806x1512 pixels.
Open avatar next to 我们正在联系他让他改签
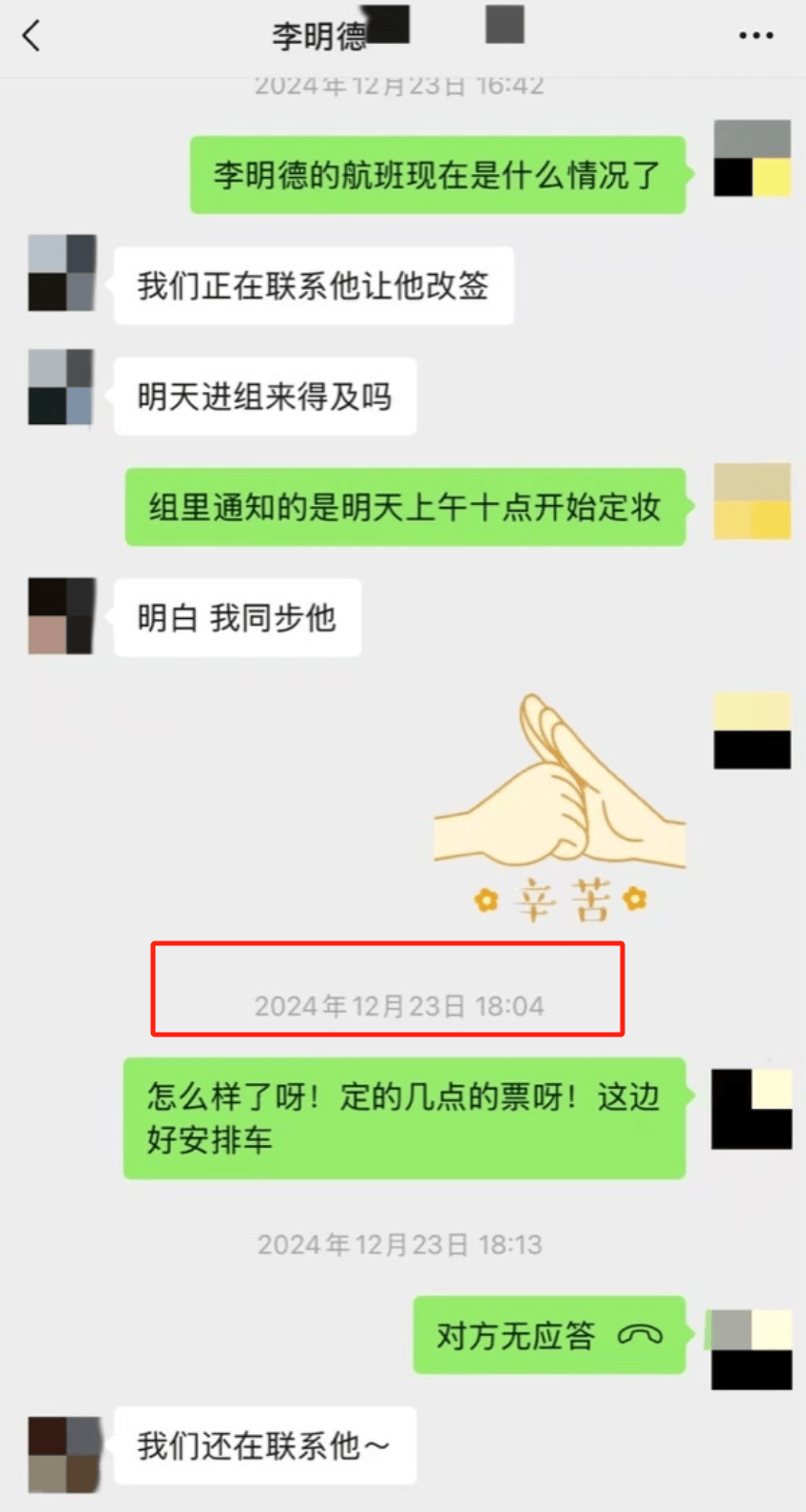(x=62, y=273)
